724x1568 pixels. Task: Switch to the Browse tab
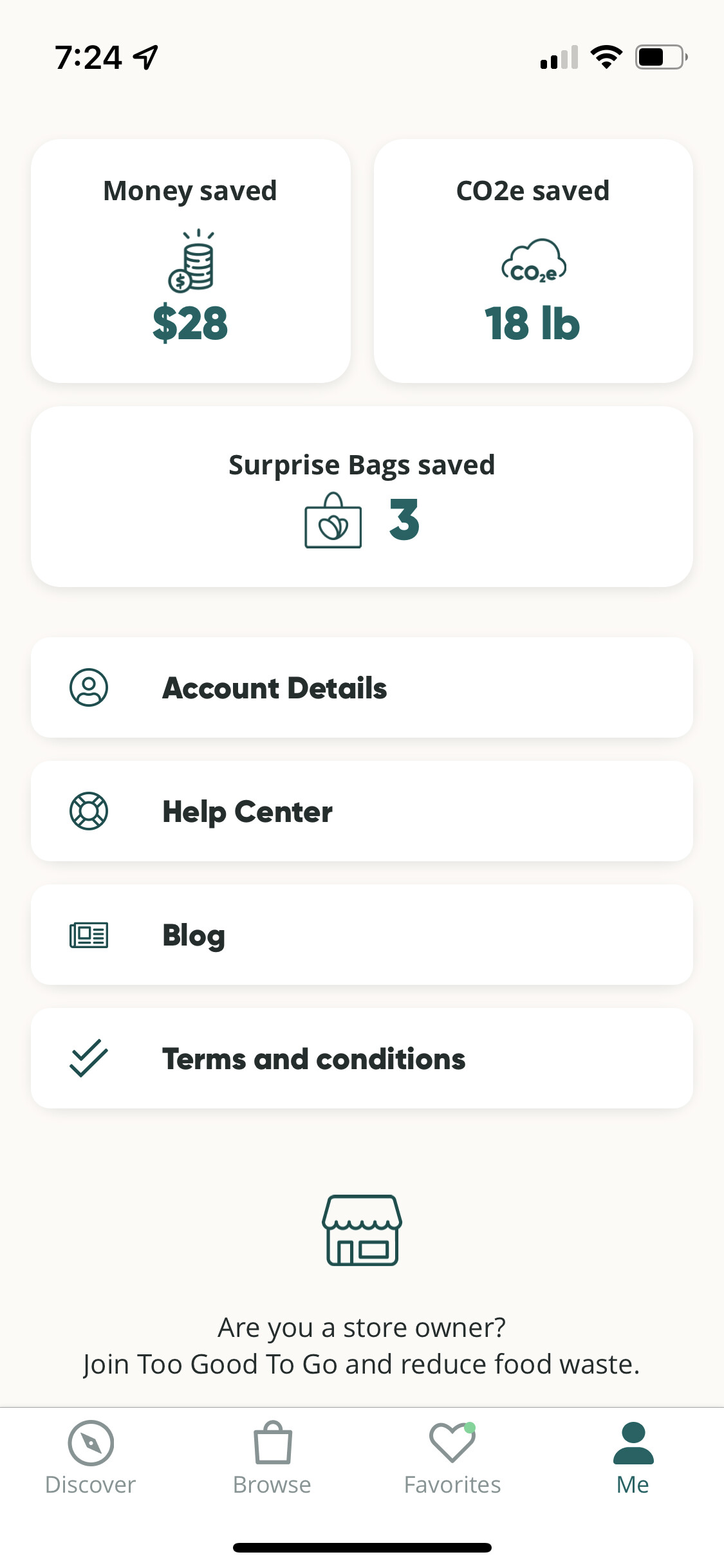click(272, 1457)
